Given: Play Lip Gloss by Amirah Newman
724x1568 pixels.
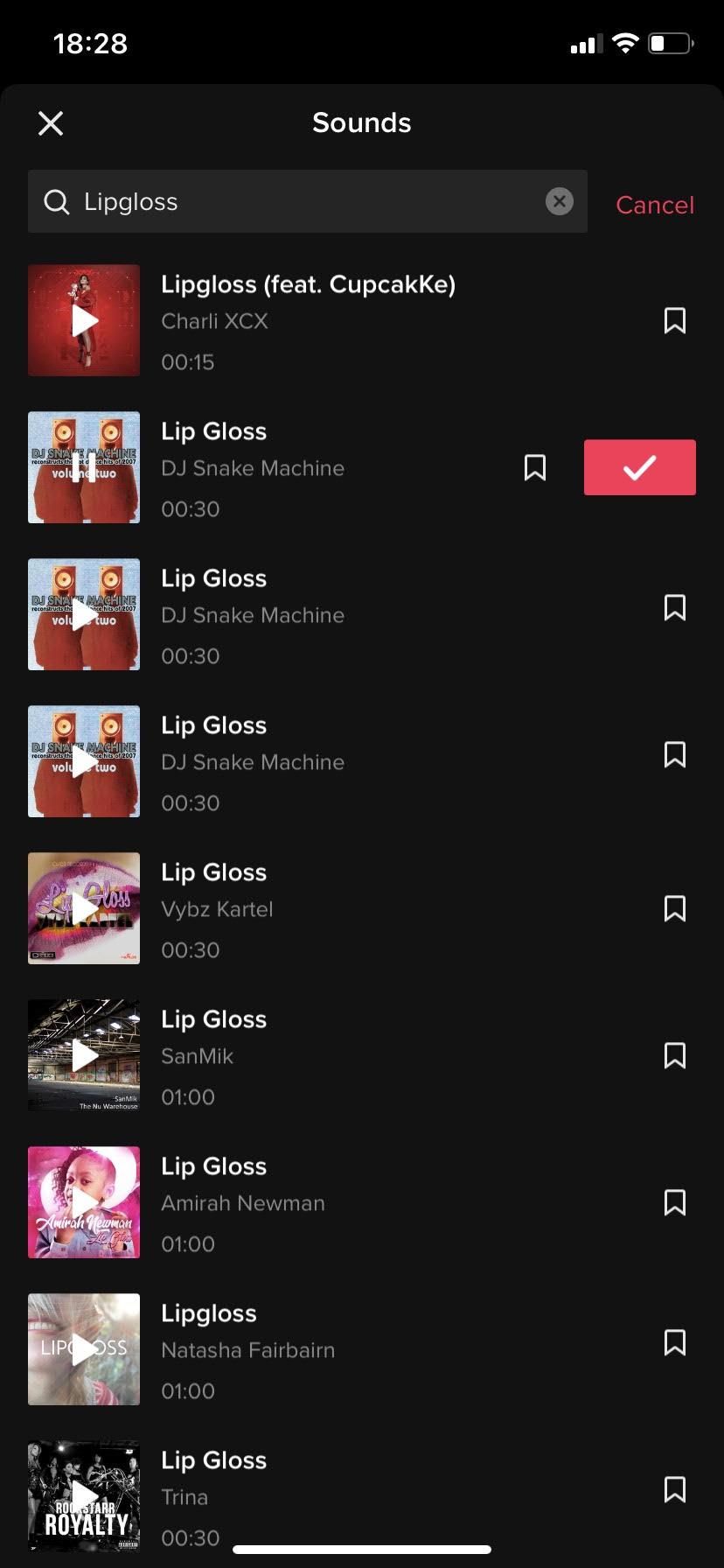Looking at the screenshot, I should pyautogui.click(x=84, y=1202).
